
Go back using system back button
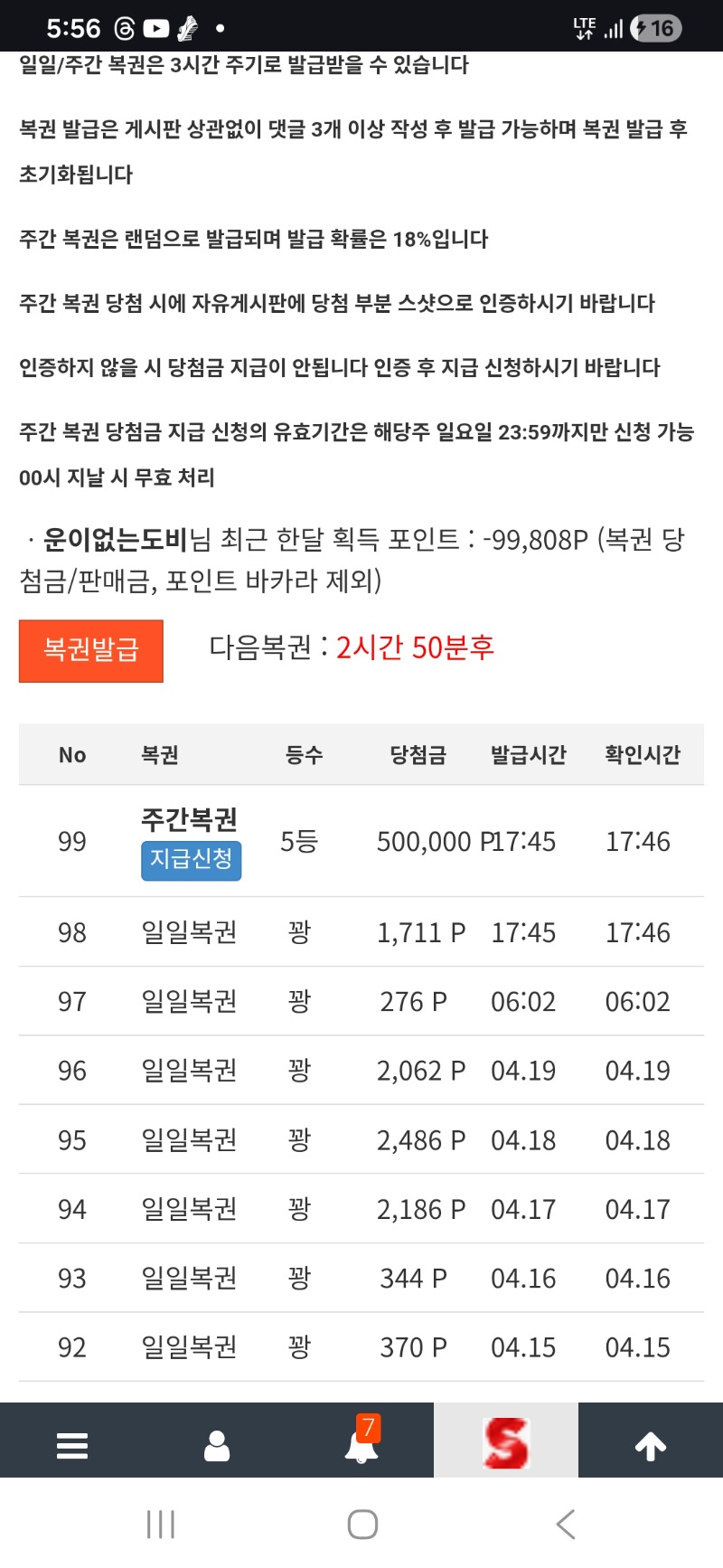tap(566, 1525)
